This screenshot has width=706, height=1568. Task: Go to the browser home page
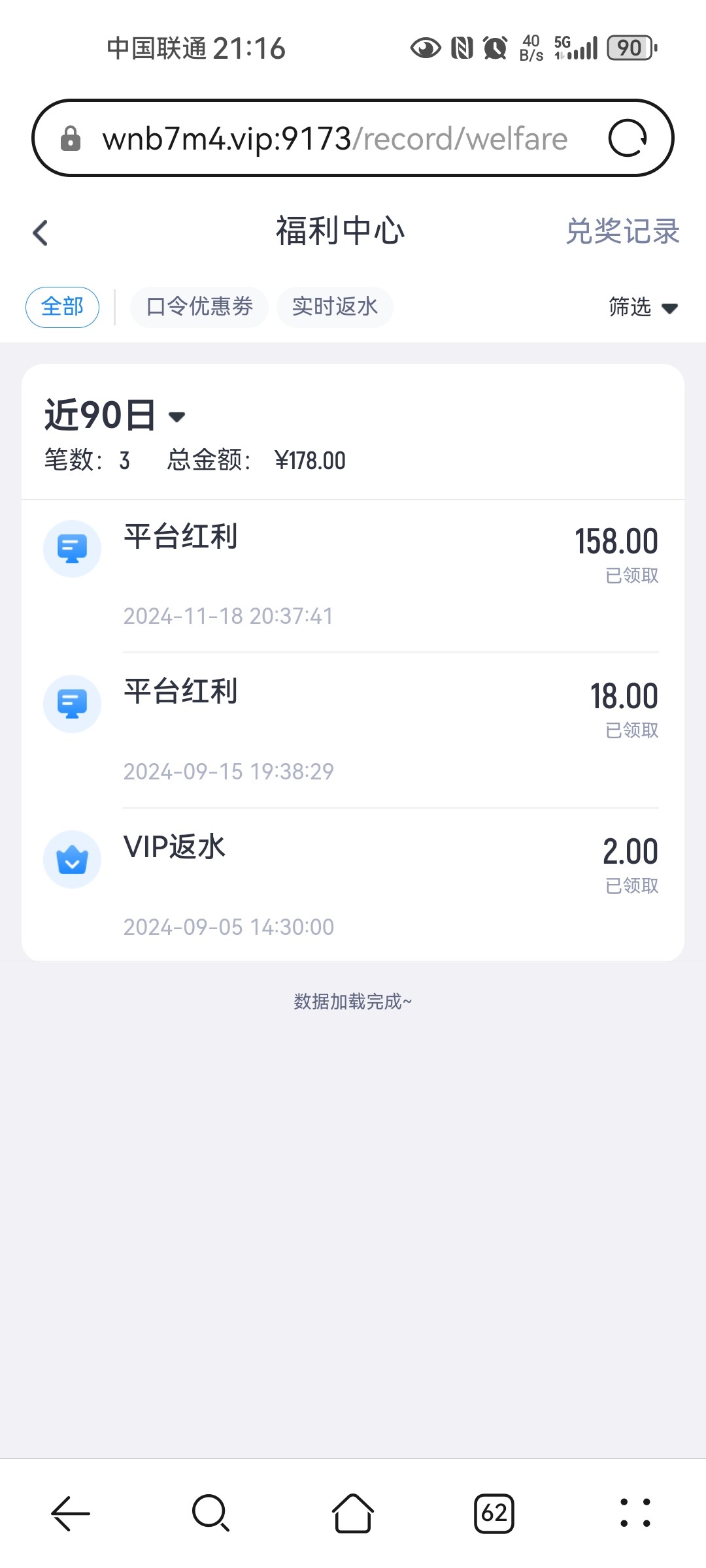coord(353,1513)
